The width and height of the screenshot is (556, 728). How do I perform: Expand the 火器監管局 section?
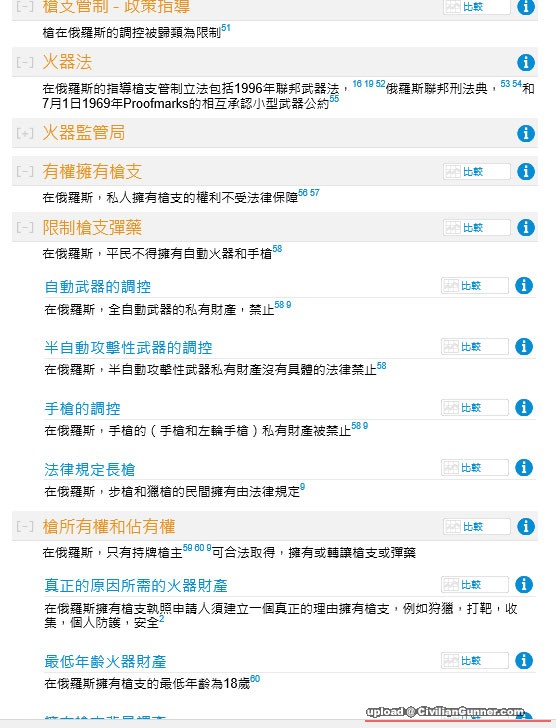point(25,133)
